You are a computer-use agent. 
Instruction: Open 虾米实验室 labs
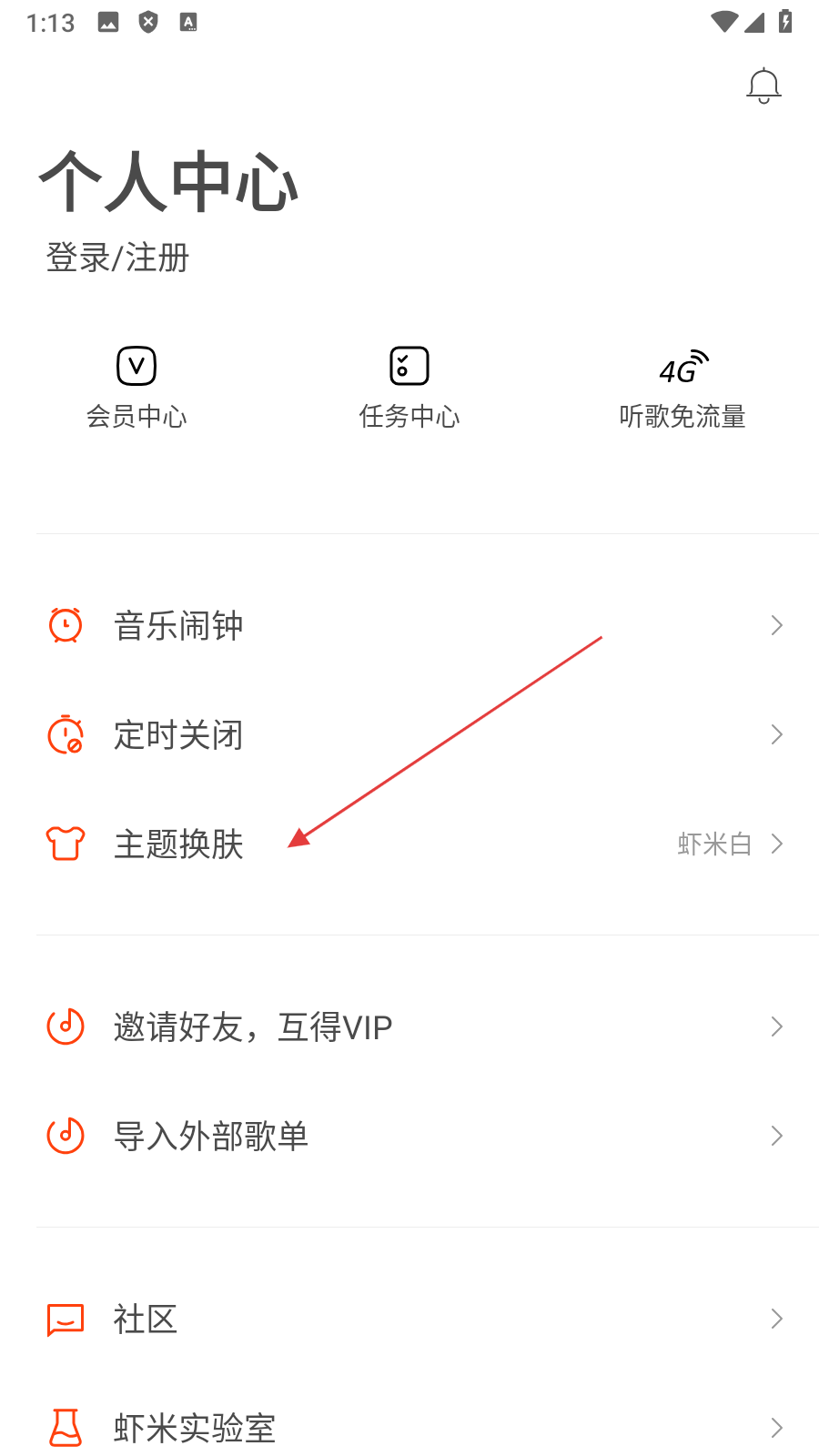(409, 1428)
